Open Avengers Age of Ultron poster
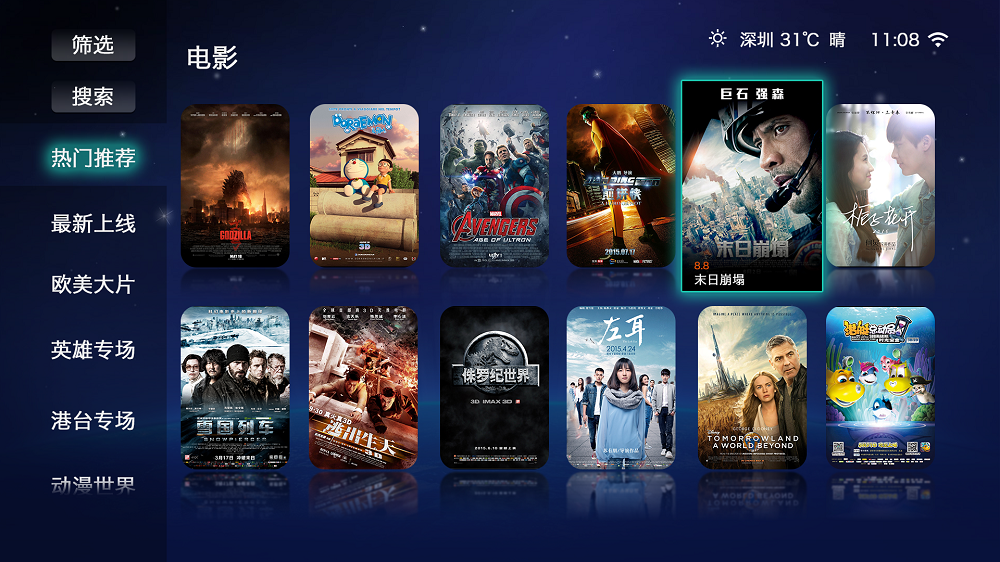 [x=494, y=185]
